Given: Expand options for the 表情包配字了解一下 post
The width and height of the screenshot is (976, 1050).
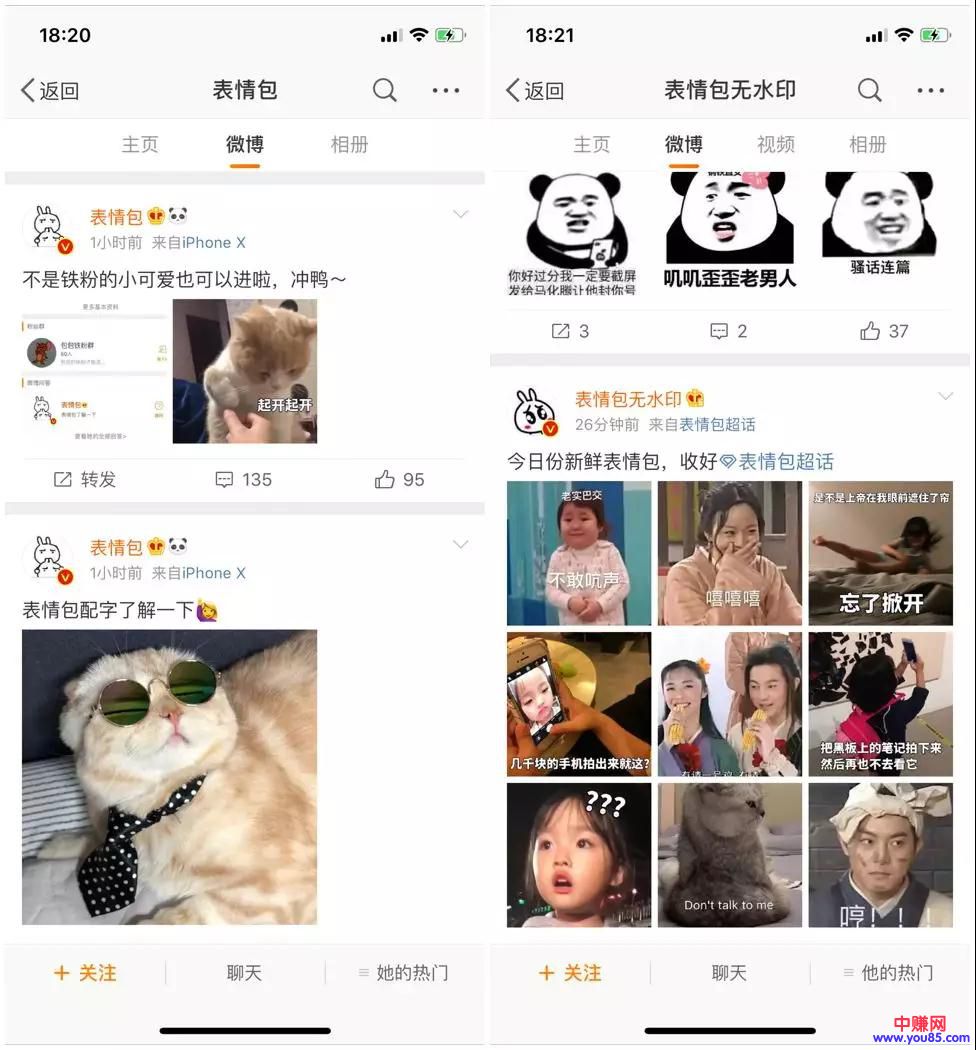Looking at the screenshot, I should (x=461, y=545).
